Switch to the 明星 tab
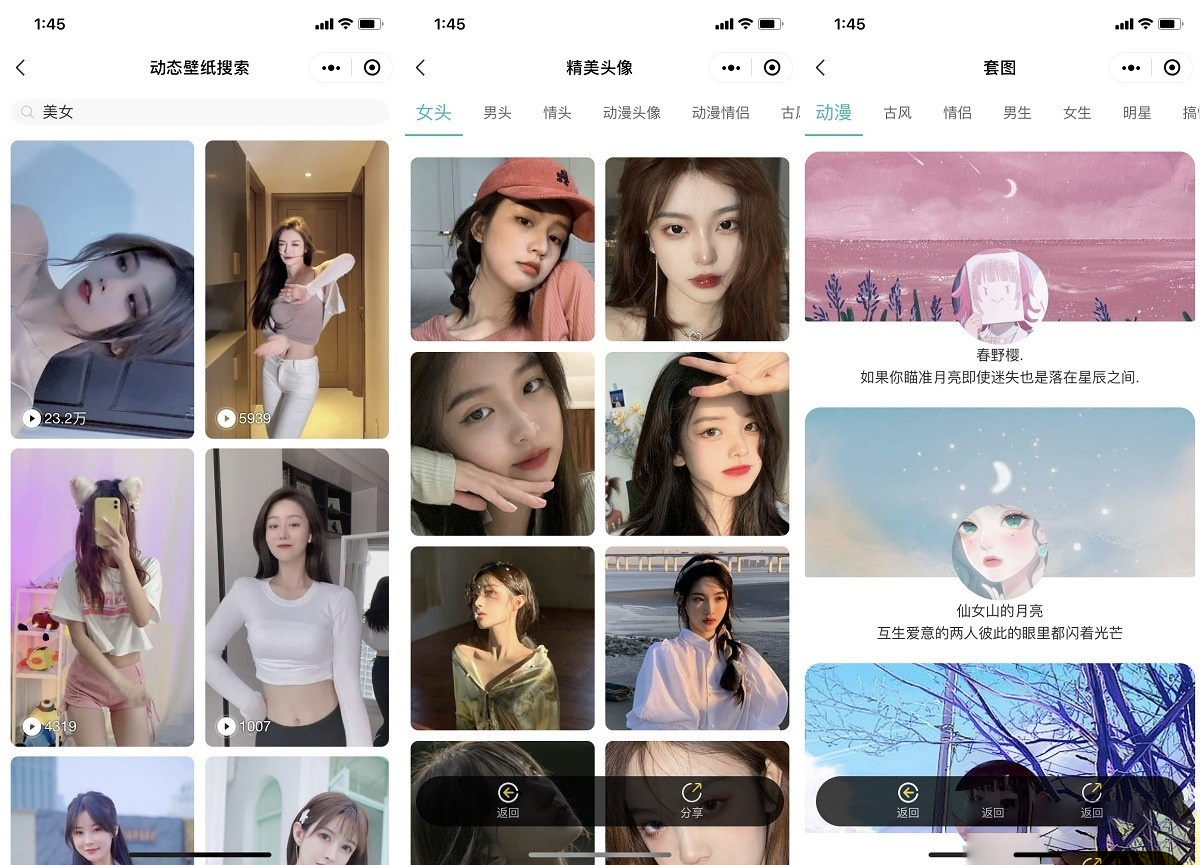This screenshot has height=865, width=1200. (x=1137, y=113)
